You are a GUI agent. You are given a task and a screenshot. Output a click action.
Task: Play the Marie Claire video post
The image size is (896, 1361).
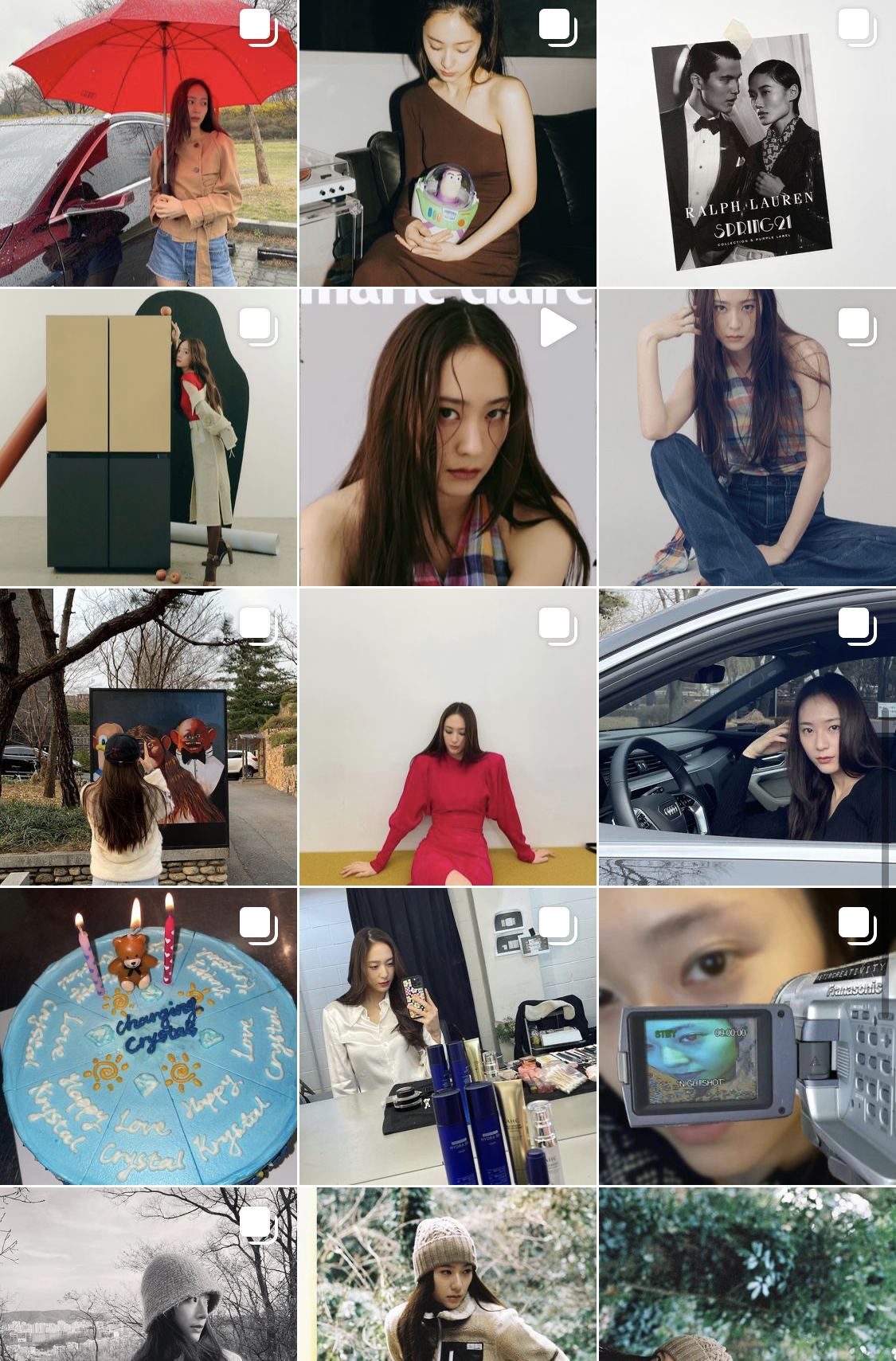tap(448, 438)
